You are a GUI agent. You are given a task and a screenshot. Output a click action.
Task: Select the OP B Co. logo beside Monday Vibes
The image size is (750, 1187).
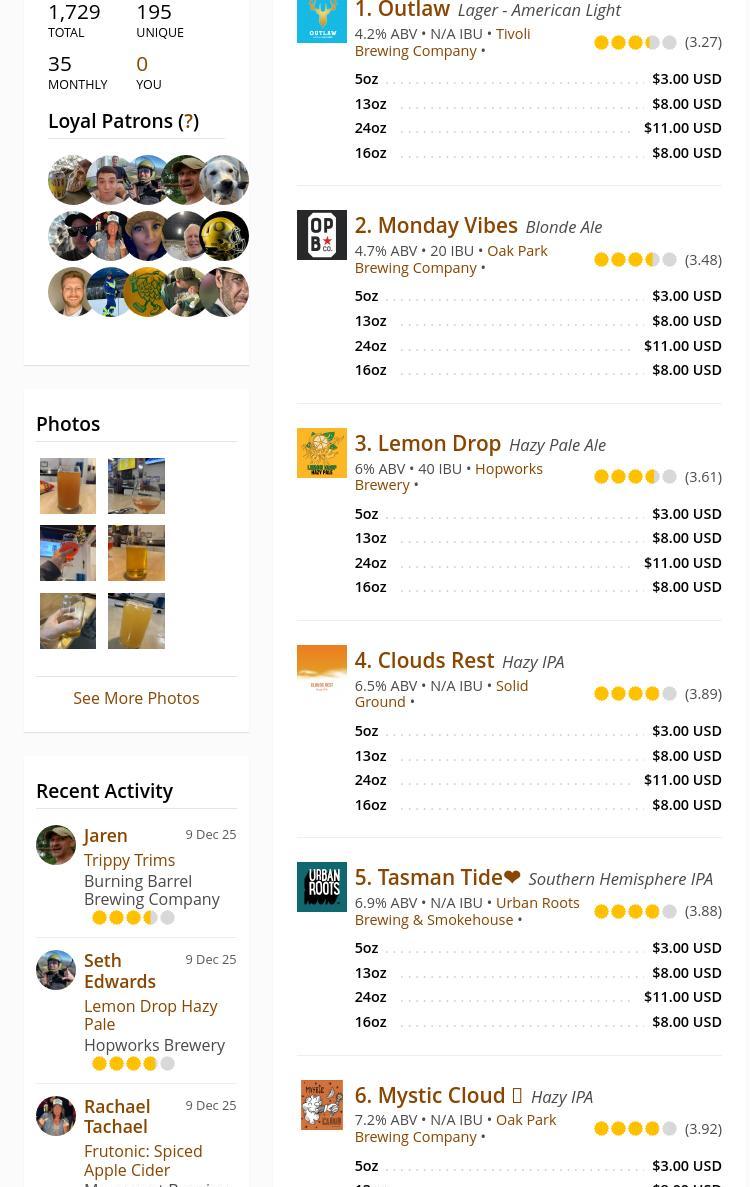(x=321, y=234)
